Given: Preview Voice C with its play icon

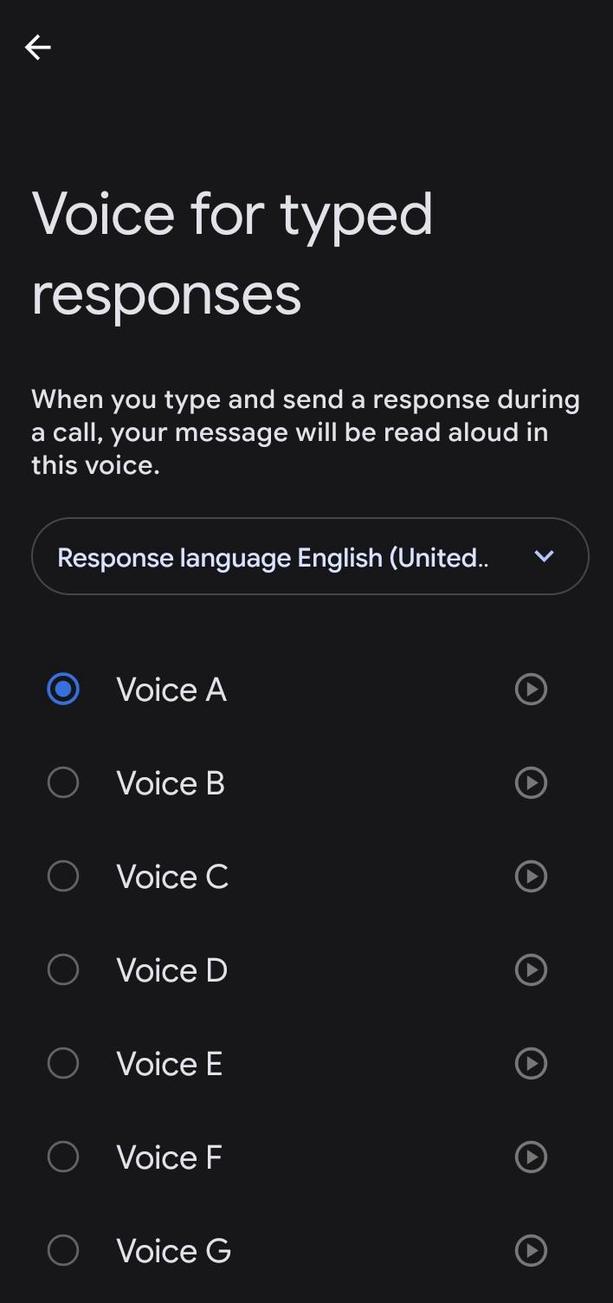Looking at the screenshot, I should coord(531,876).
